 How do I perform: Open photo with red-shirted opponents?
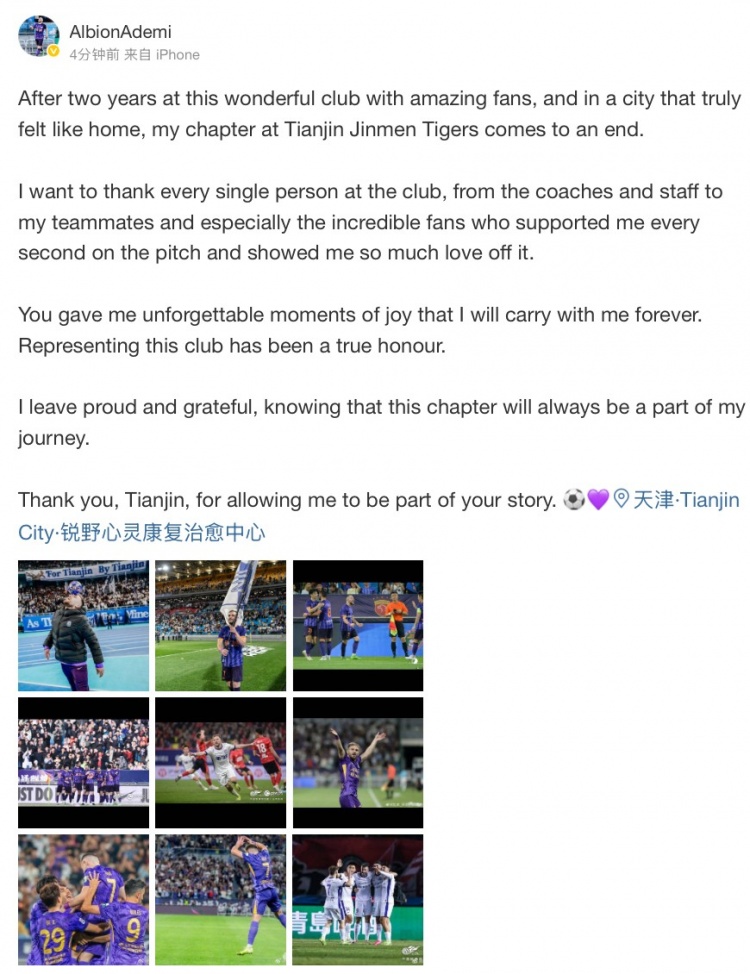[x=220, y=762]
